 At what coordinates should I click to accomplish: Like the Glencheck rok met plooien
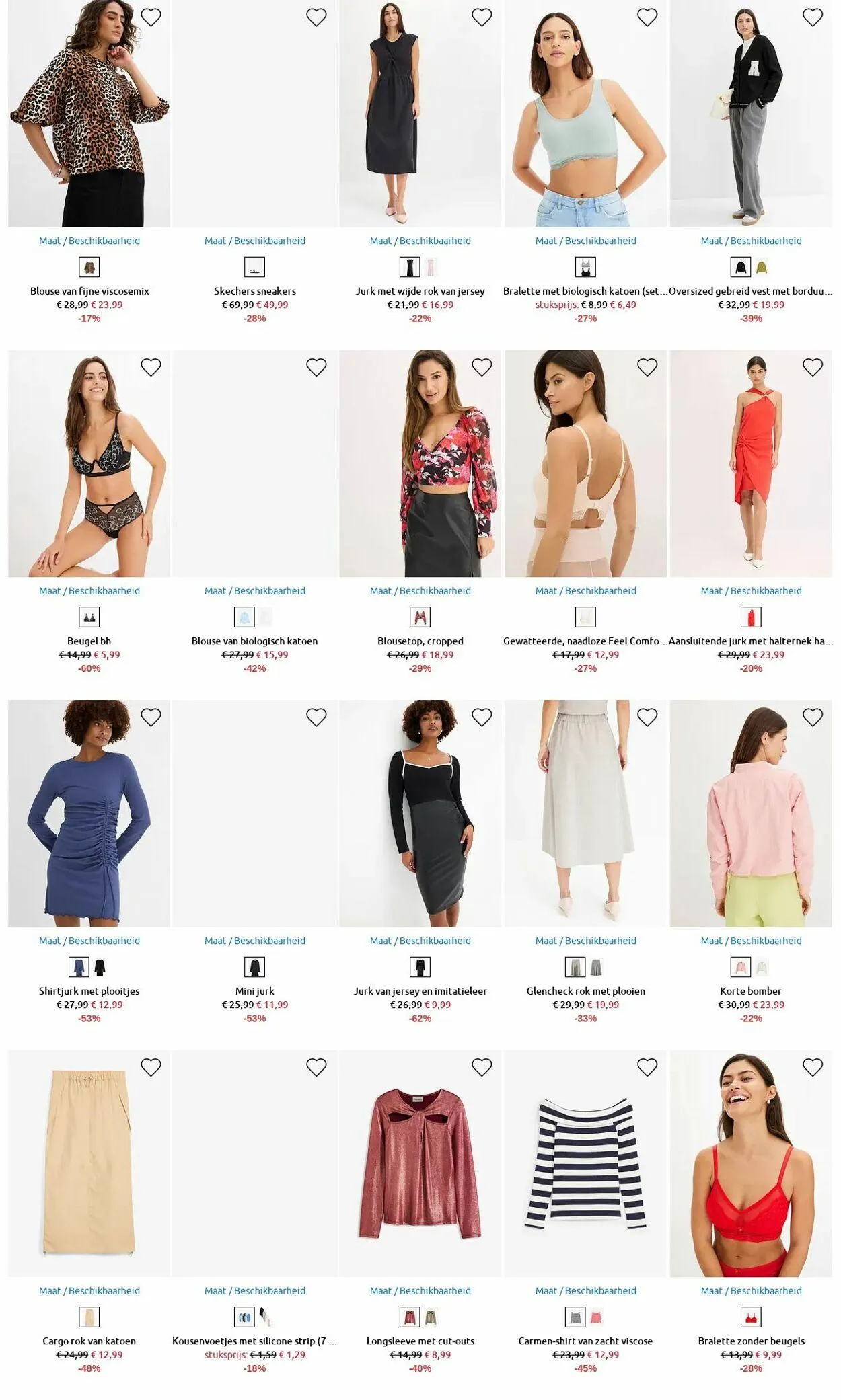pos(647,717)
